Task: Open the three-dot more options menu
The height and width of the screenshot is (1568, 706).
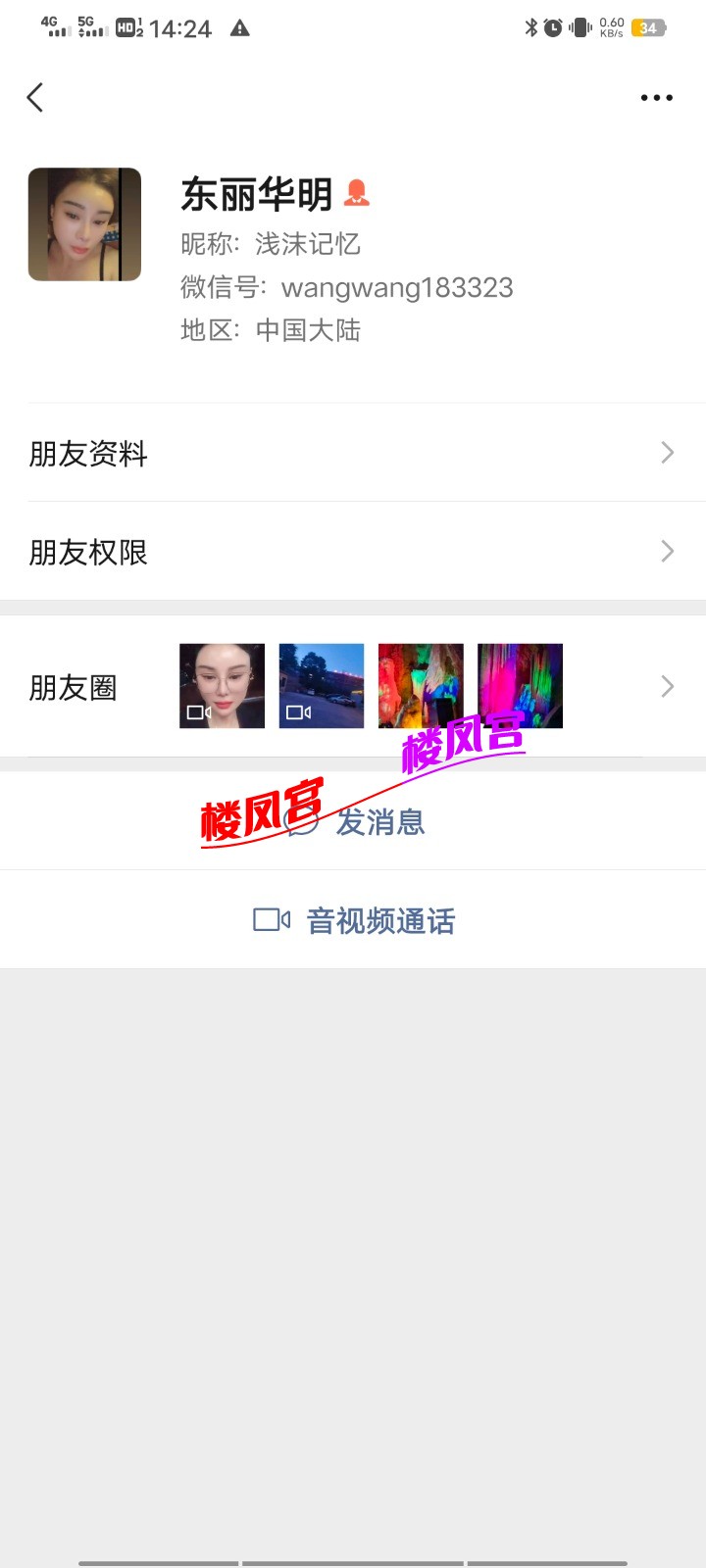Action: (656, 97)
